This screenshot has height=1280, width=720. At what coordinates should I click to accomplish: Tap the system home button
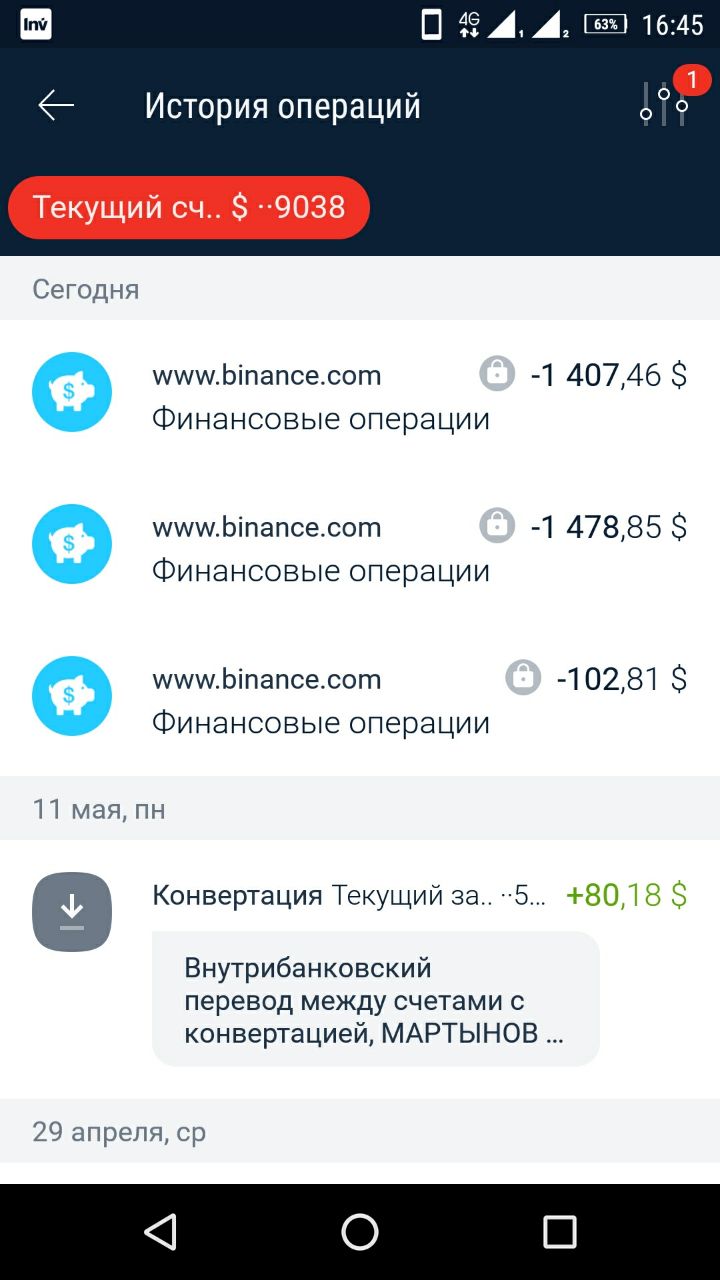360,1232
